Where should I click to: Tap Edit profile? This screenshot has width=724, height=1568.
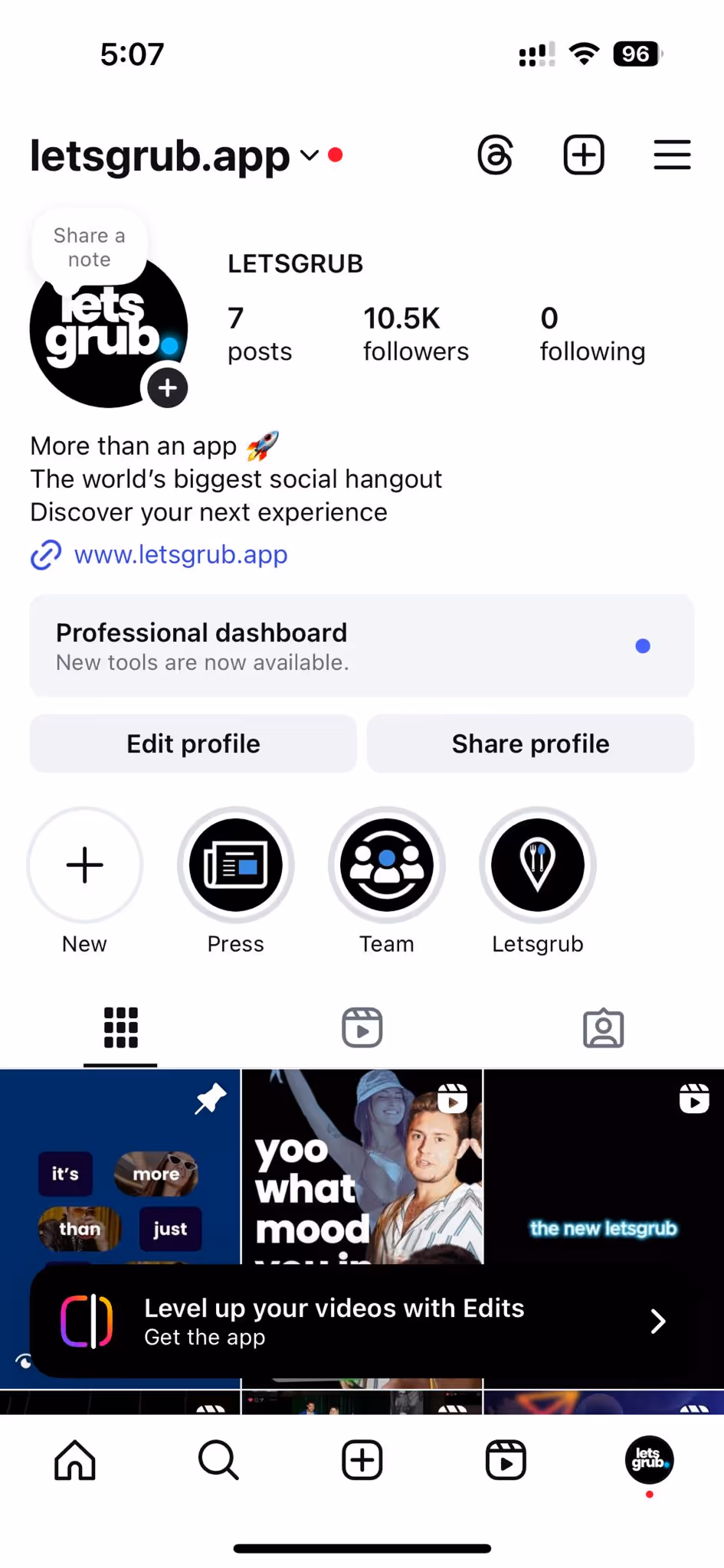point(193,743)
